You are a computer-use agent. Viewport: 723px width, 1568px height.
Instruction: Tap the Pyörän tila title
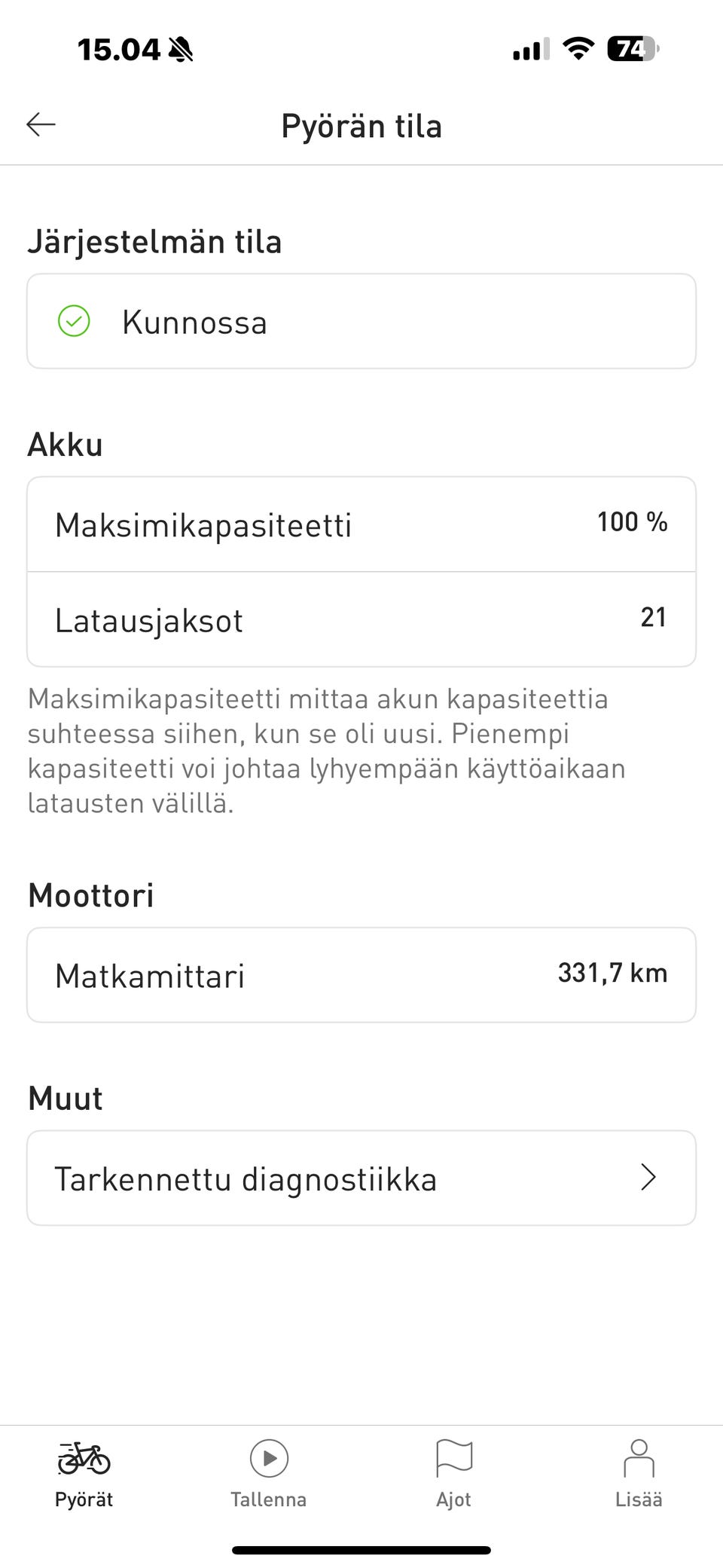pos(361,125)
